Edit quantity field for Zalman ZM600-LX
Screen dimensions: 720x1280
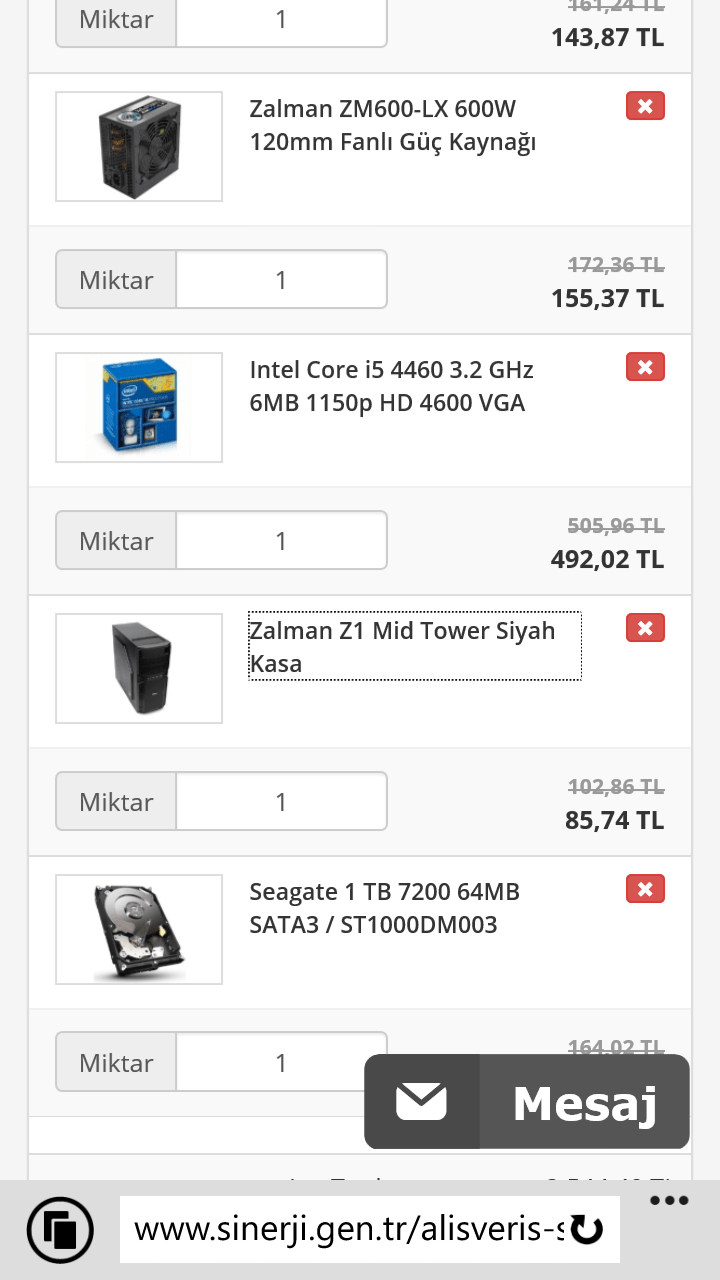coord(281,280)
